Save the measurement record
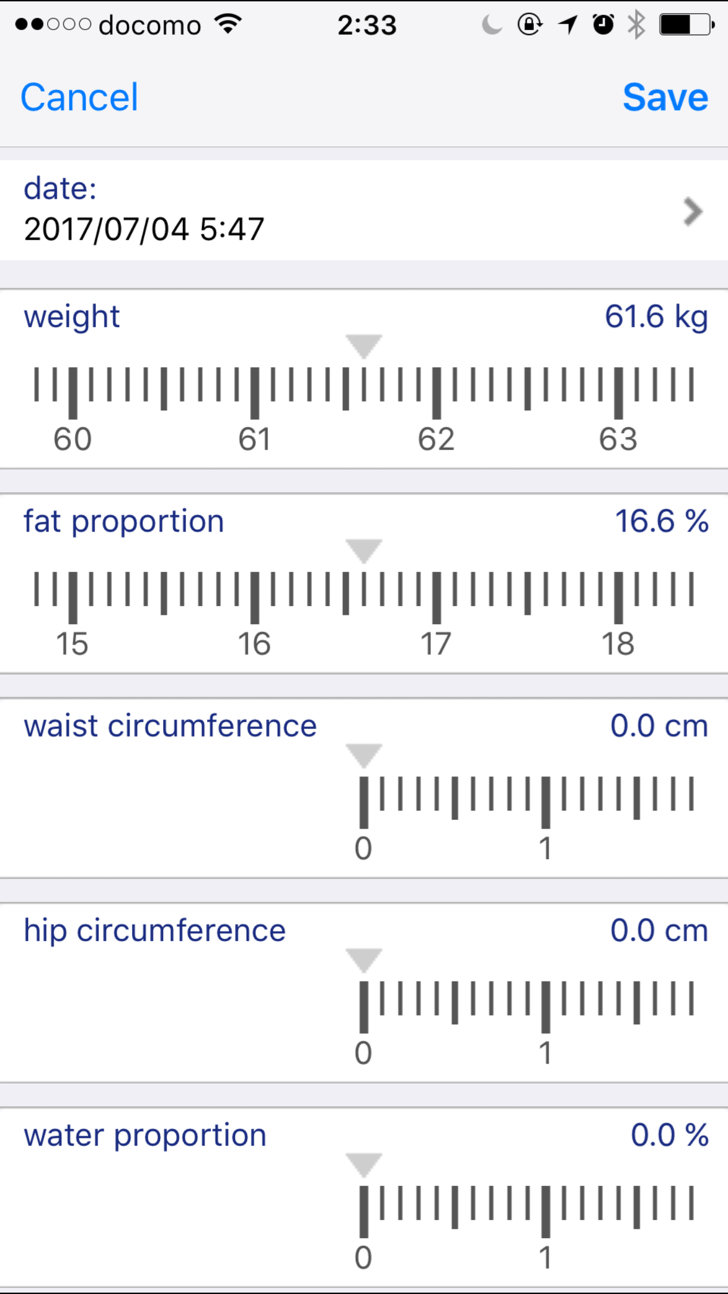The width and height of the screenshot is (728, 1294). [665, 97]
